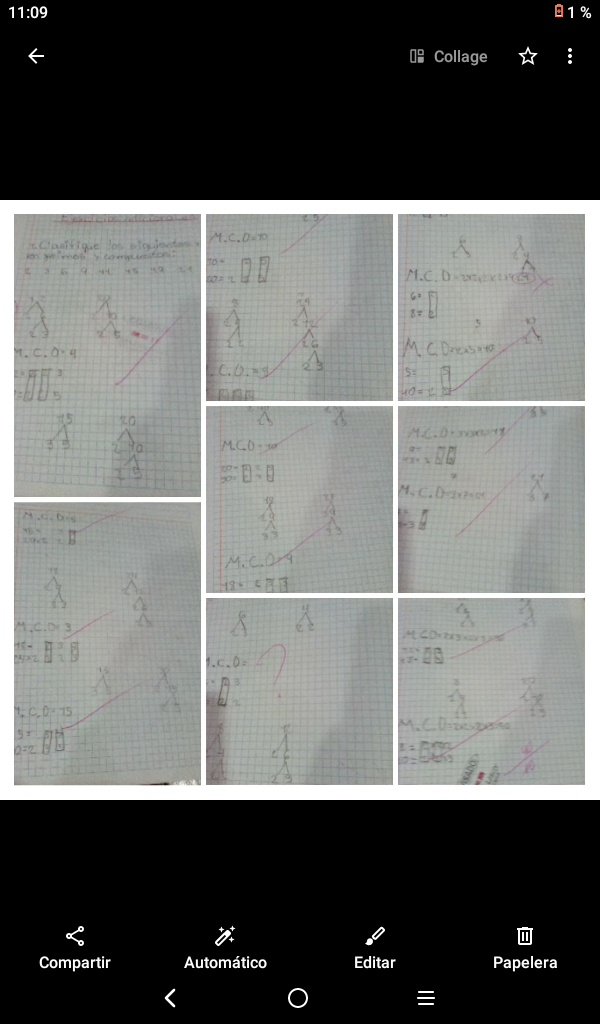Mark this photo as favorite with the star

click(528, 56)
